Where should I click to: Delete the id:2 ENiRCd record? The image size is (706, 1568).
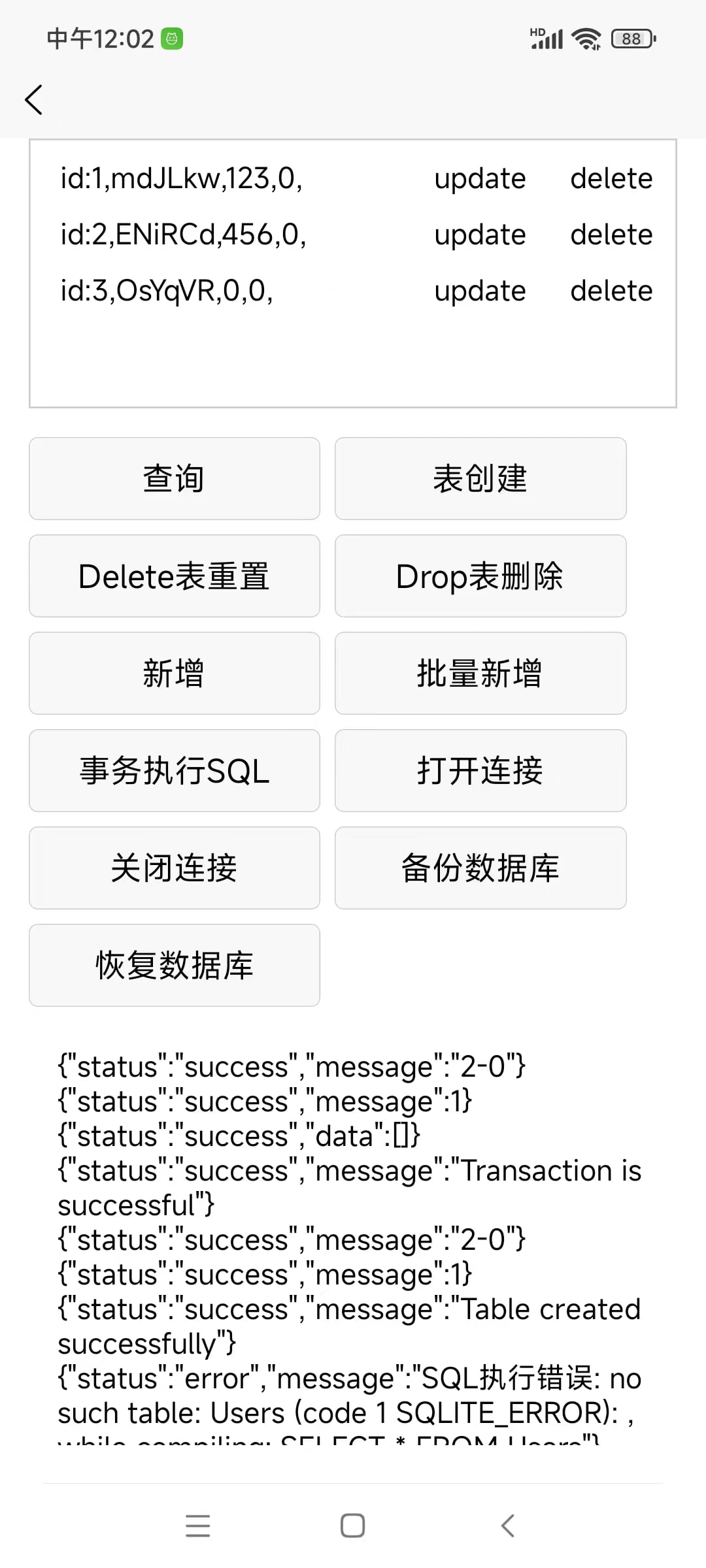point(611,235)
